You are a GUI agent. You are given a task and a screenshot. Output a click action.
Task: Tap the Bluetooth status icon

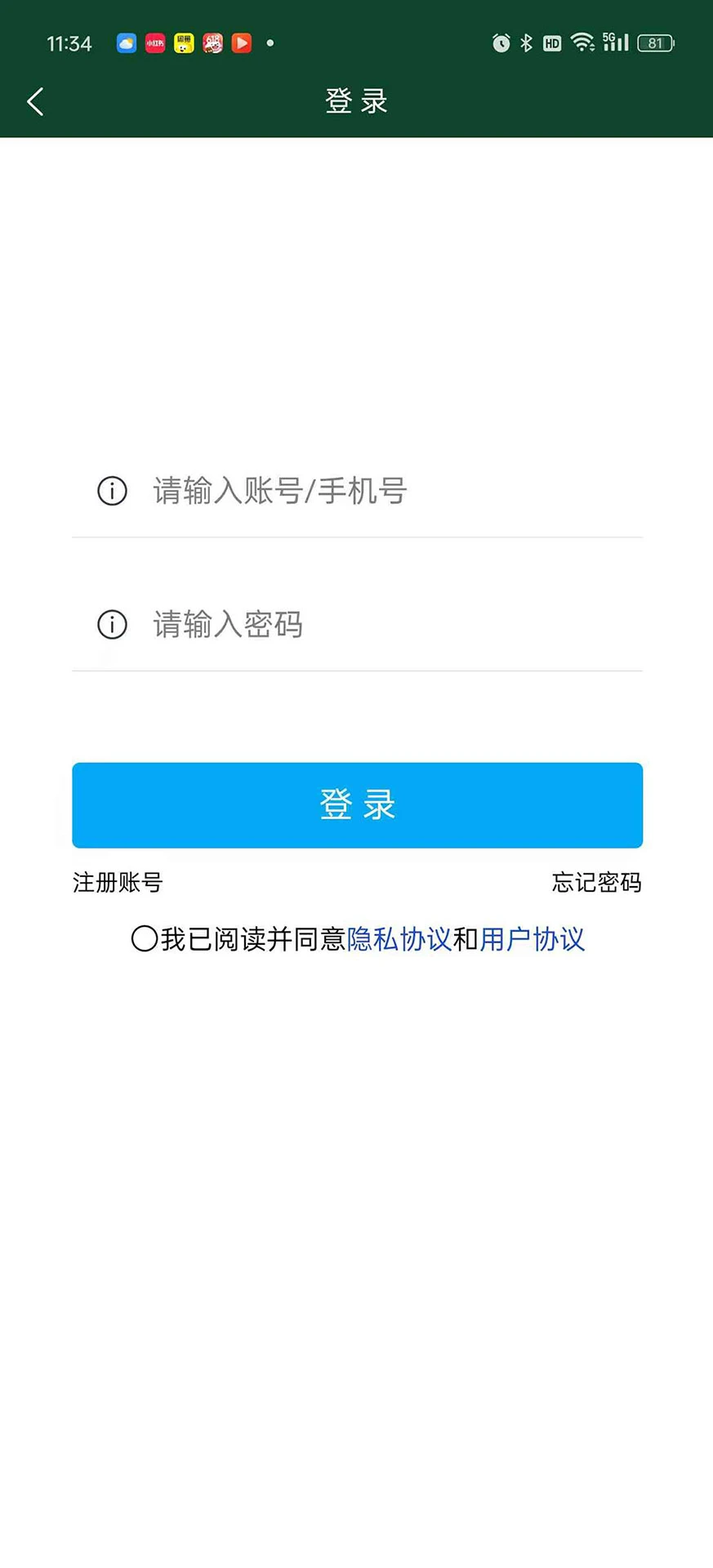(x=527, y=42)
